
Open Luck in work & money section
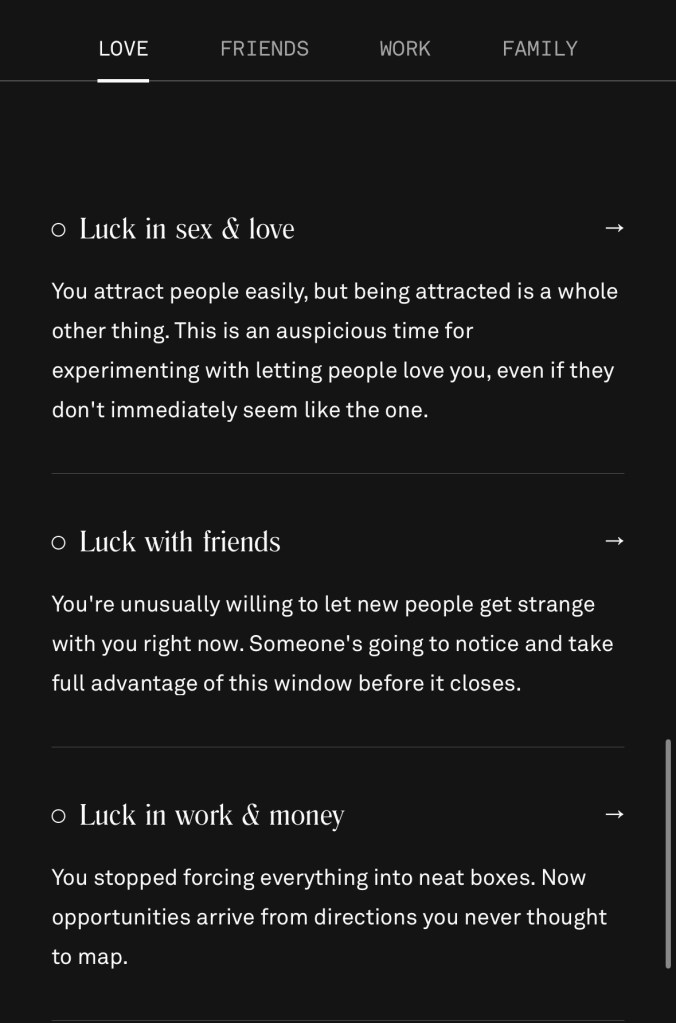(x=614, y=814)
